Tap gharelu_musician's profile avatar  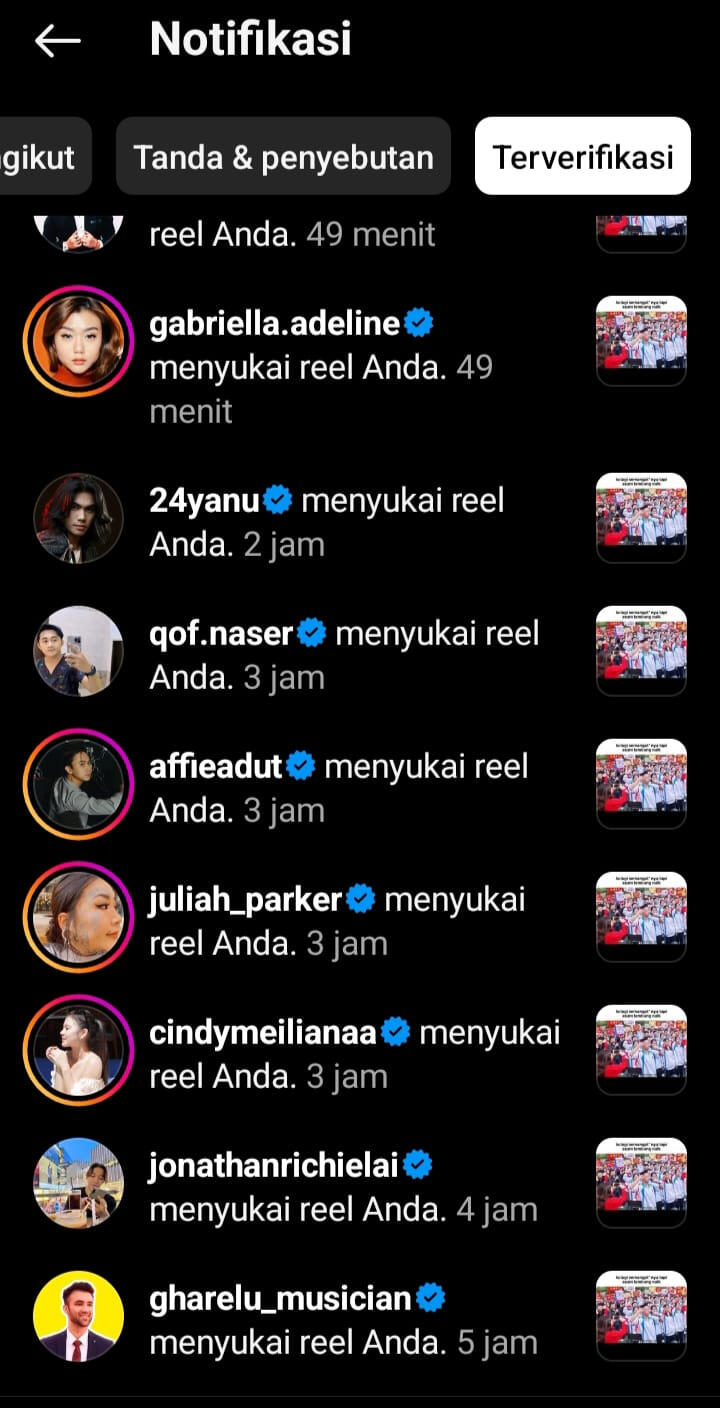[78, 1316]
